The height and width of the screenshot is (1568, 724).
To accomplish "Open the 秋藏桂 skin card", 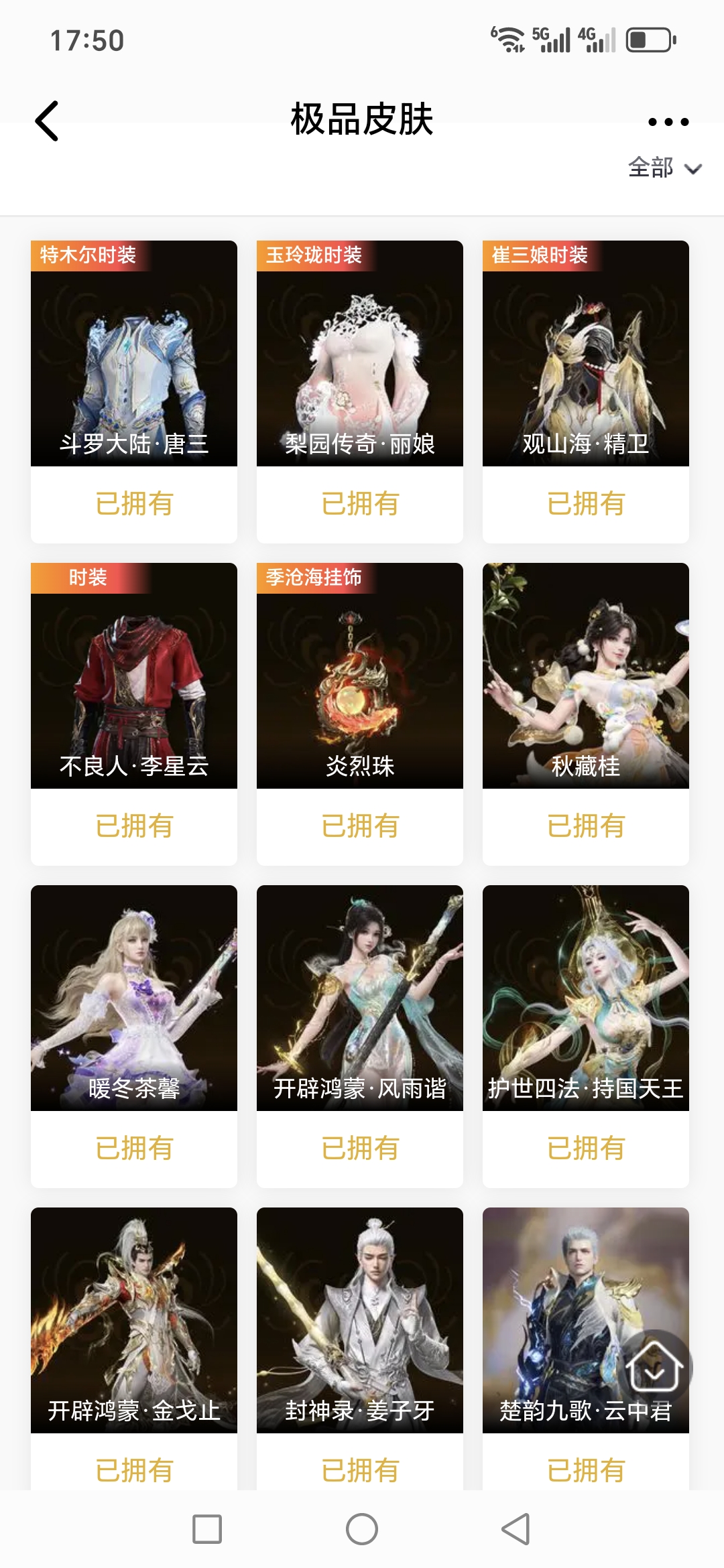I will click(x=586, y=714).
